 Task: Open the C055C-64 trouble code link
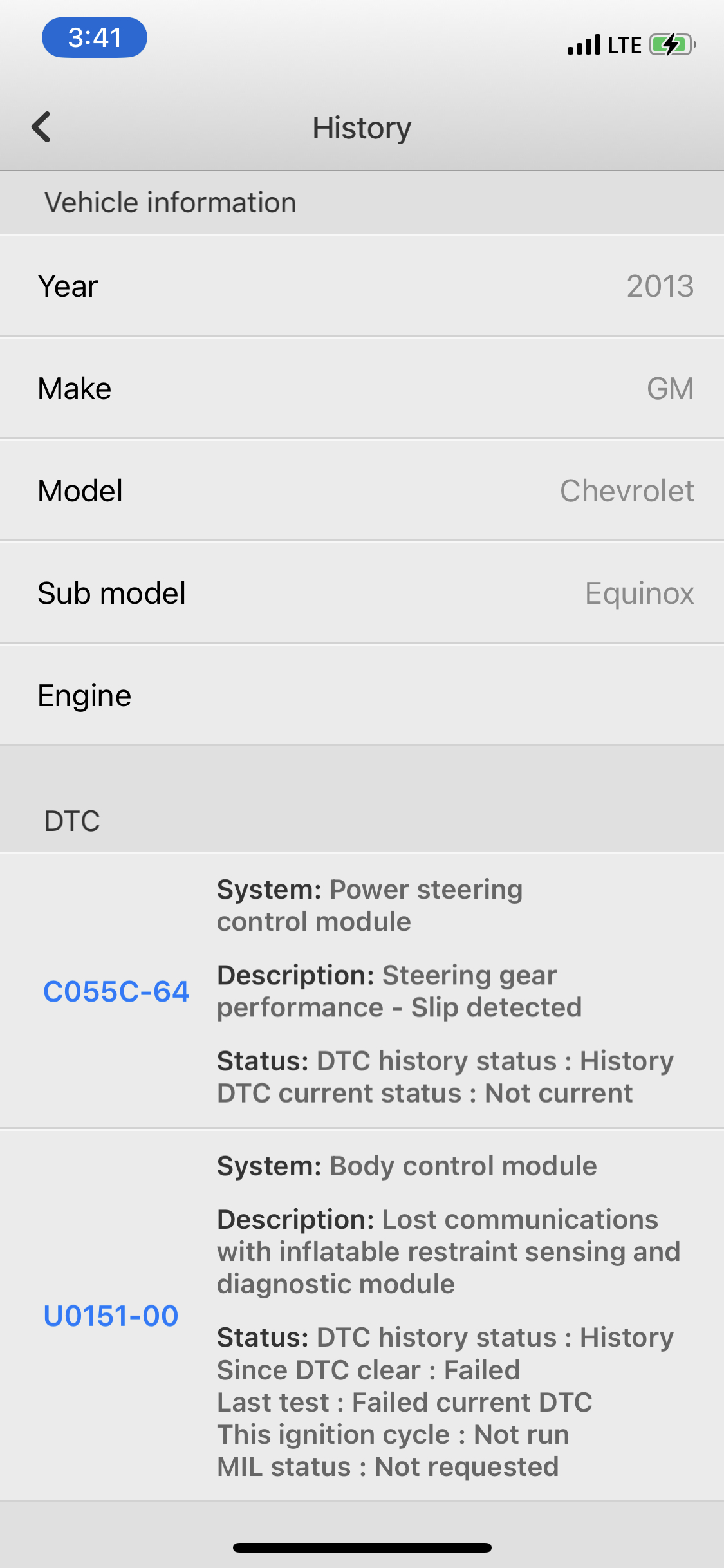[116, 991]
